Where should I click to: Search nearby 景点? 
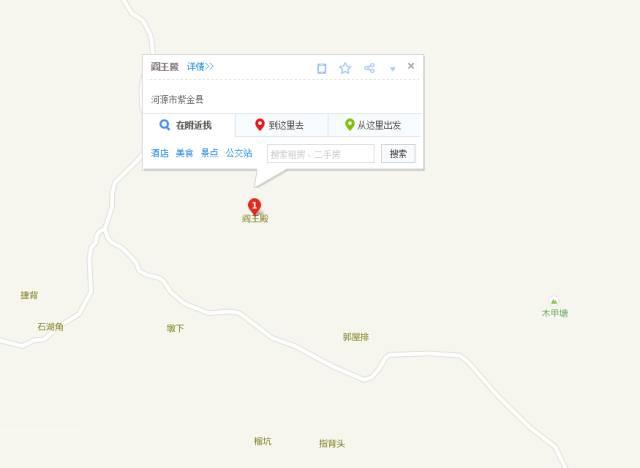[x=209, y=153]
